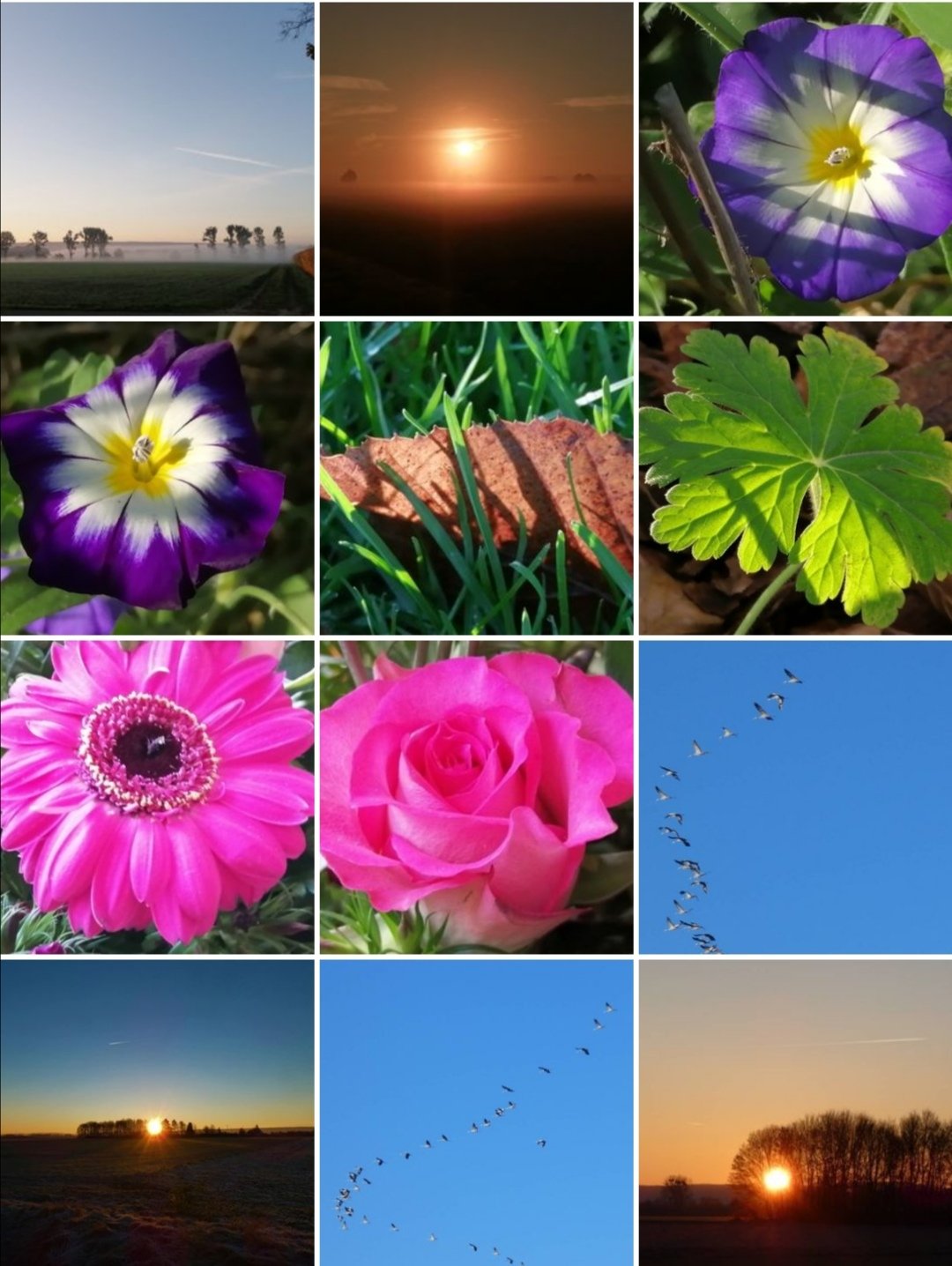View the sunset over dark field photo
The height and width of the screenshot is (1266, 952).
click(x=157, y=1113)
